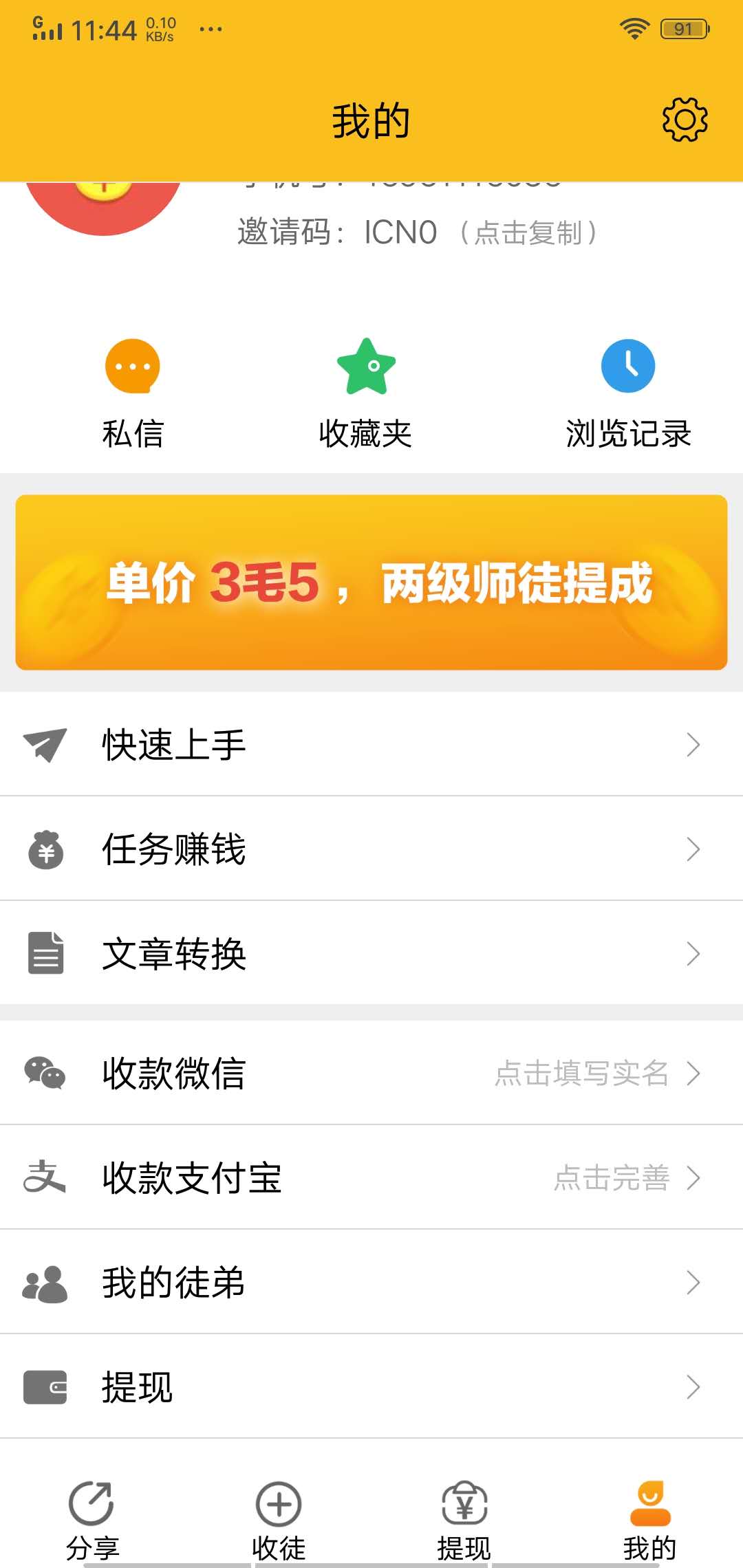Tap the WeChat icon beside 收款微信
This screenshot has width=743, height=1568.
pos(45,1074)
